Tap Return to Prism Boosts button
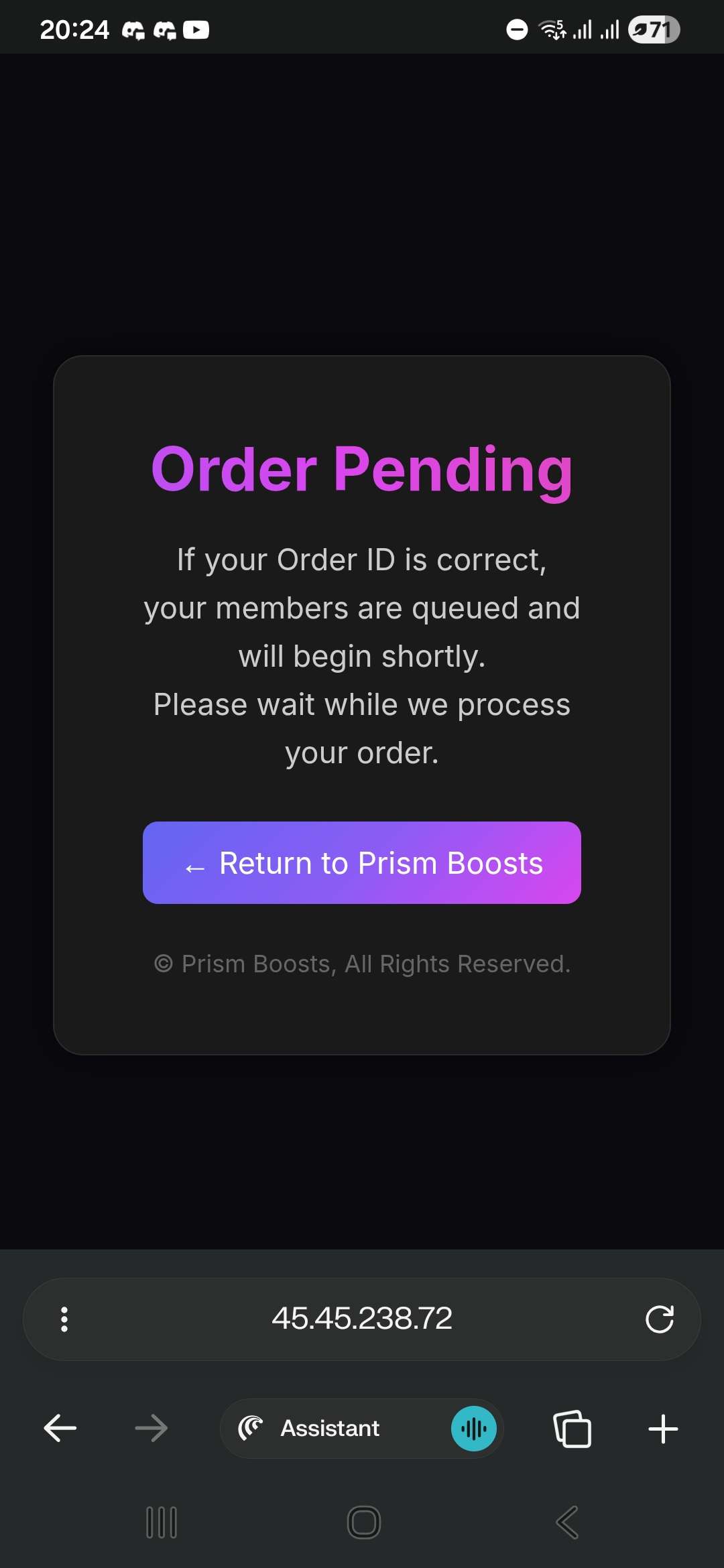Screen dimensions: 724x1568 (362, 862)
